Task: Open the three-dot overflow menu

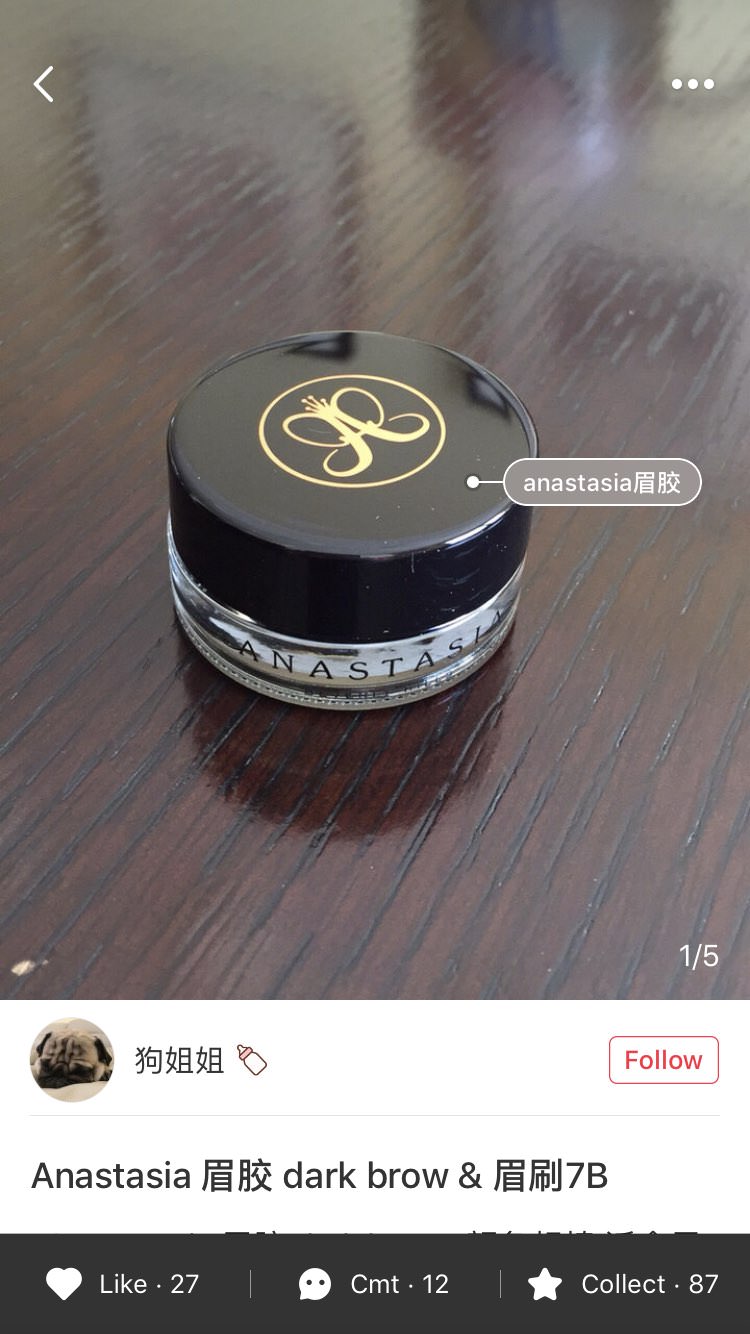Action: click(x=692, y=85)
